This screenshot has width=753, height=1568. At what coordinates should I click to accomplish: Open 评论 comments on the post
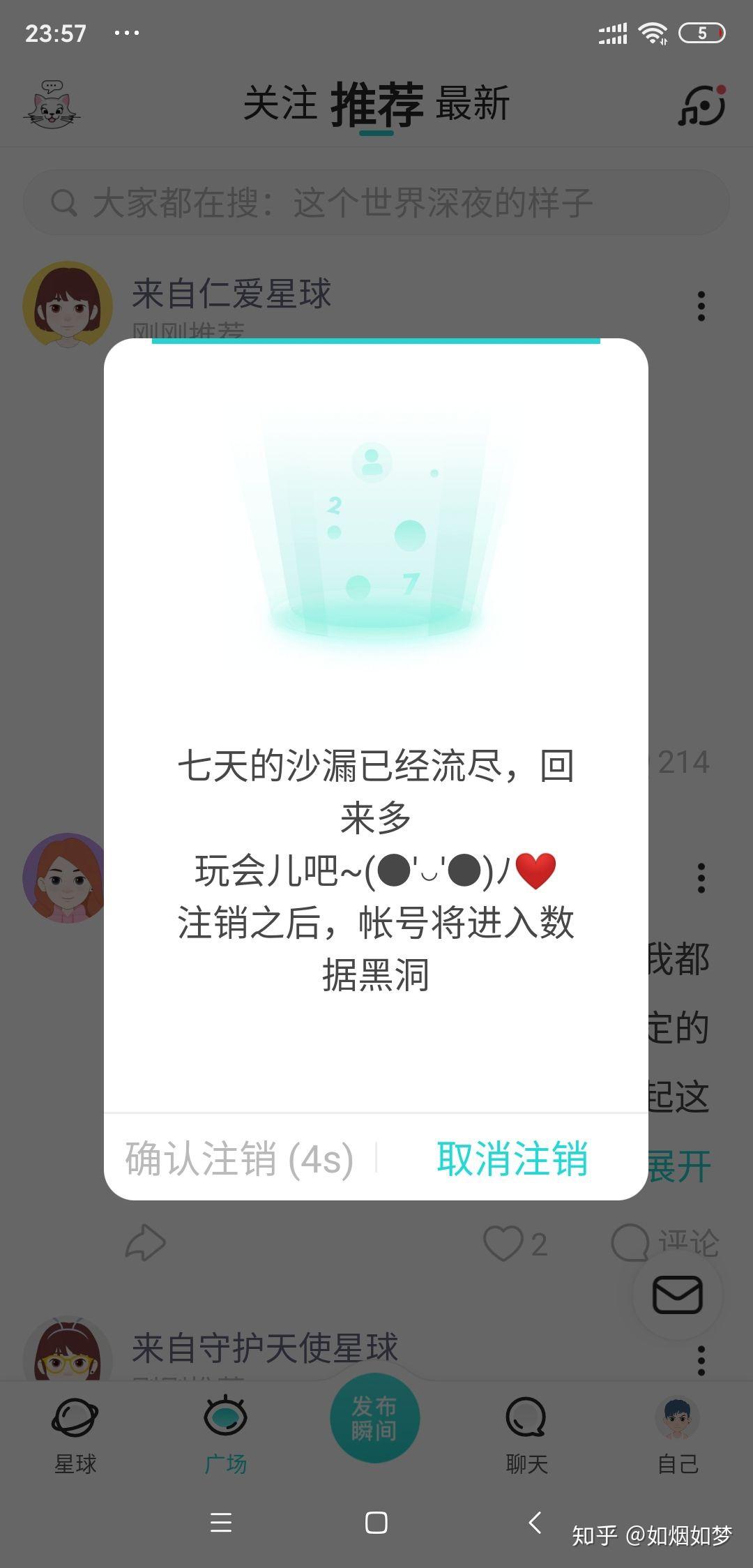coord(664,1243)
